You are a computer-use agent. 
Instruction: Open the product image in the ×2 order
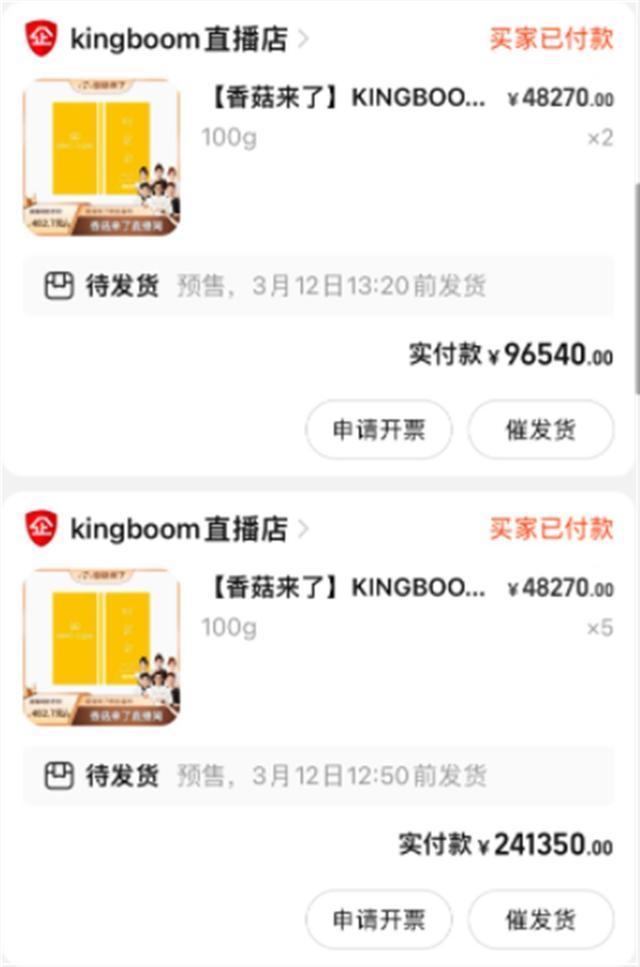pyautogui.click(x=102, y=157)
